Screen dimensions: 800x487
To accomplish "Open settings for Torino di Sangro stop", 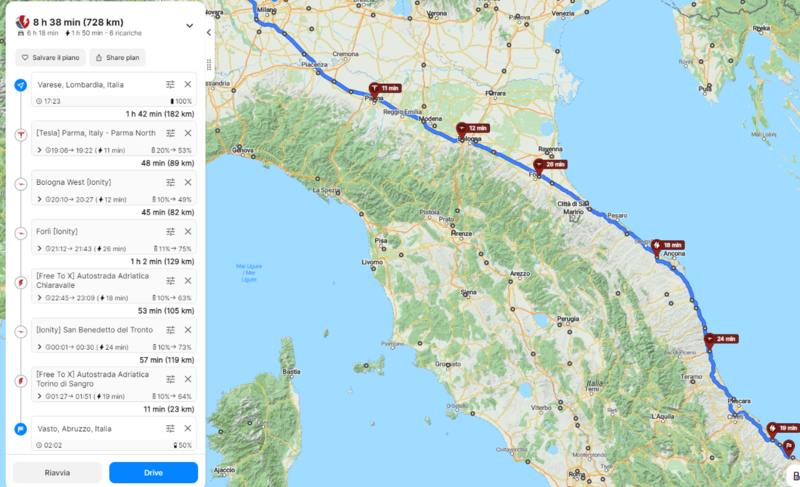I will (x=171, y=378).
